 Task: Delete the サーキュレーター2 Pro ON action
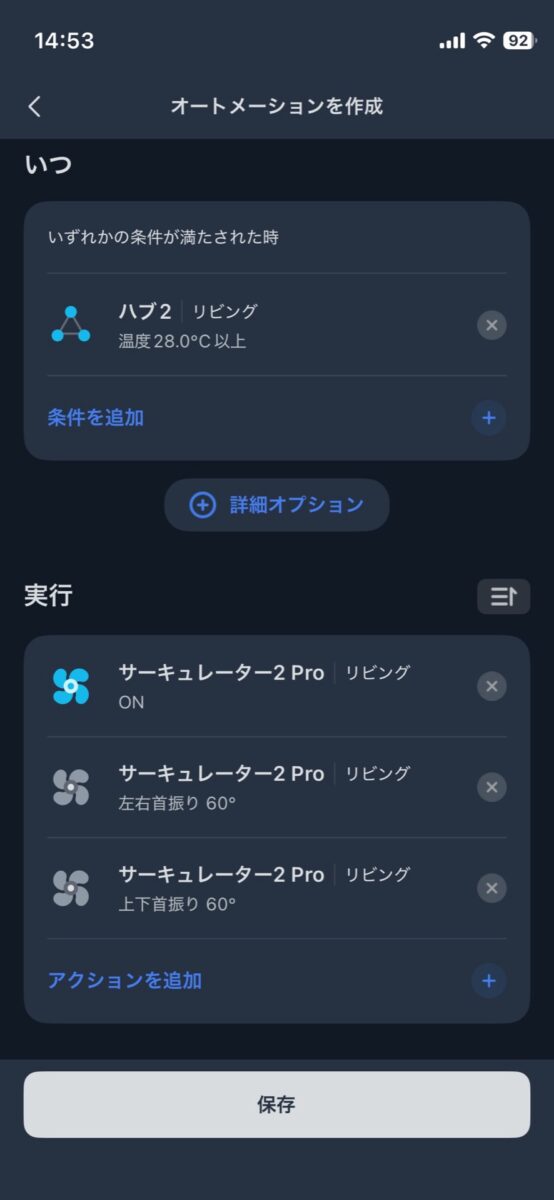click(x=490, y=686)
